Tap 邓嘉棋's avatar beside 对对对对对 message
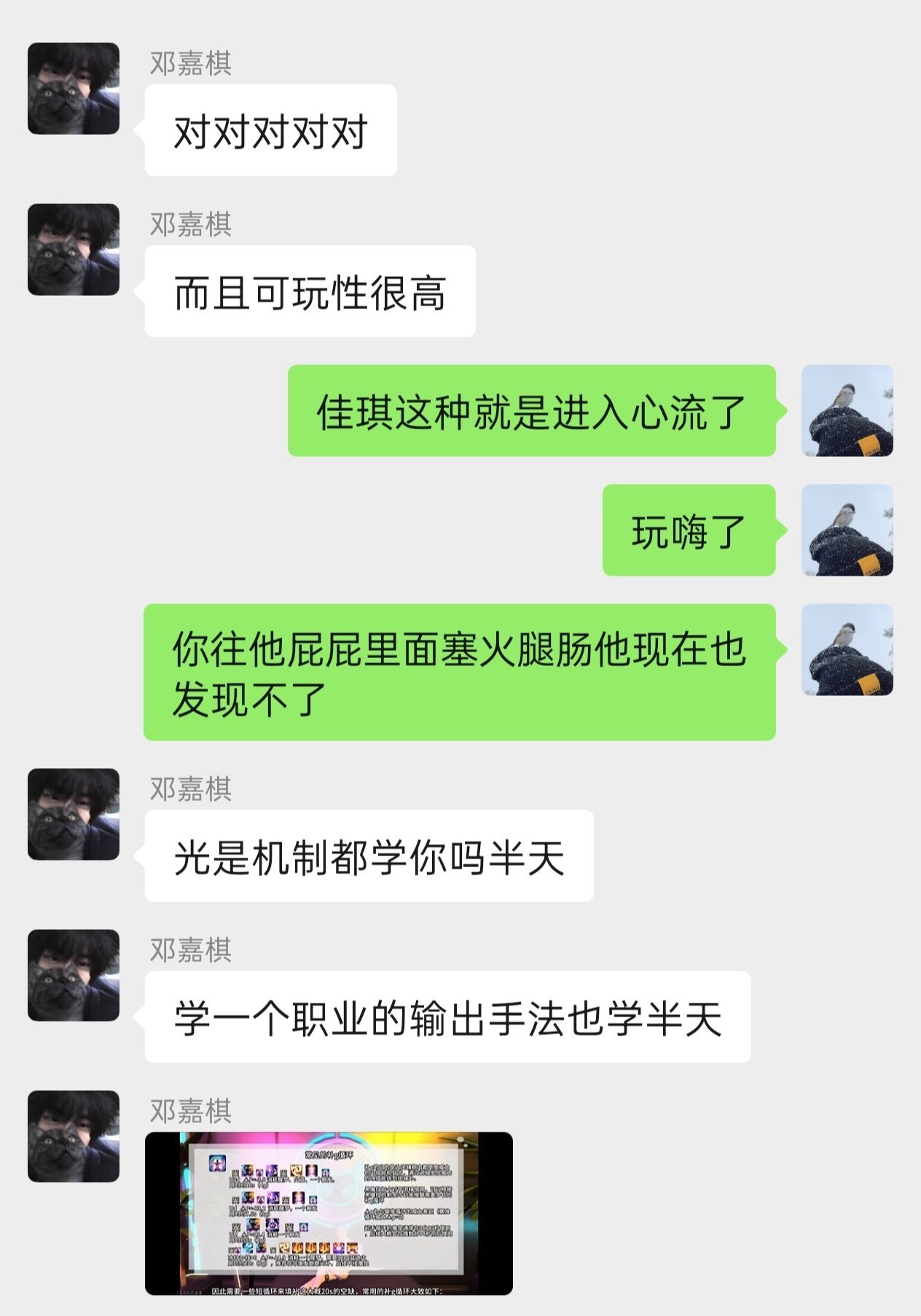This screenshot has height=1316, width=921. pyautogui.click(x=74, y=89)
